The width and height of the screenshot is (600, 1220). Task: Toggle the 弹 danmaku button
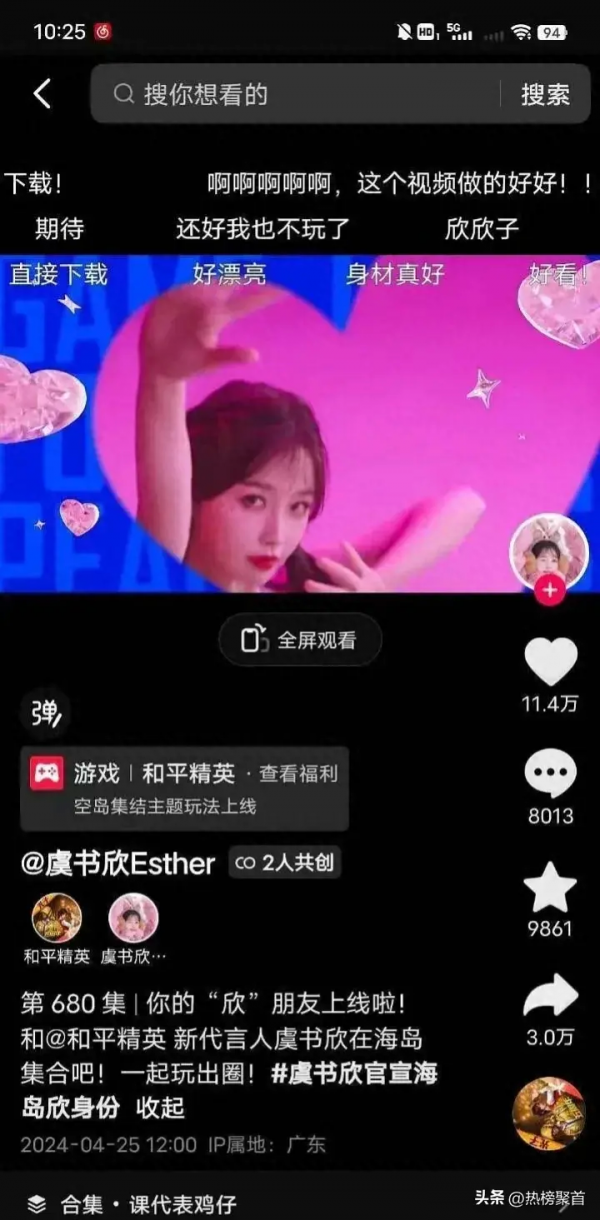(x=45, y=712)
